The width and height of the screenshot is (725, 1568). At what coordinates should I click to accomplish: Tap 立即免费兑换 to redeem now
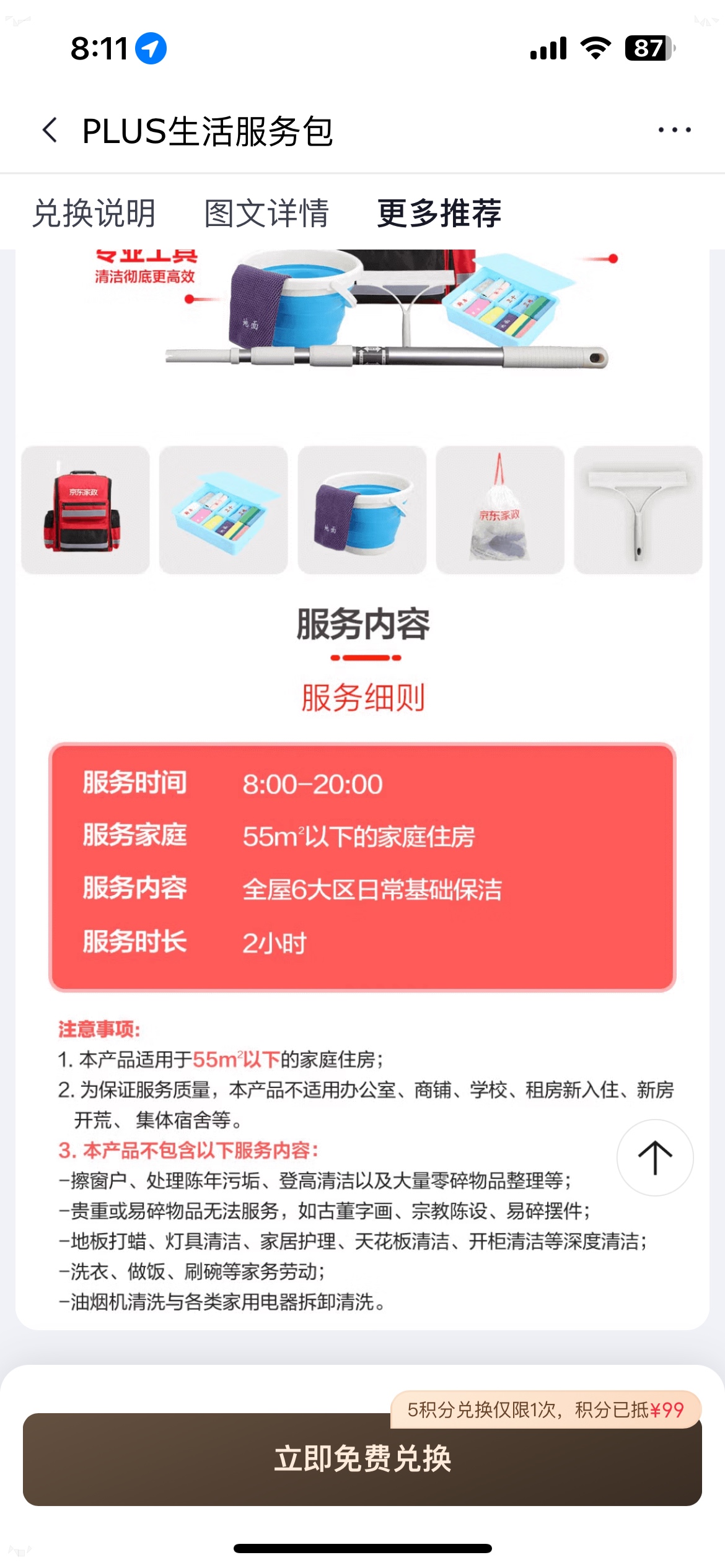pos(362,1459)
